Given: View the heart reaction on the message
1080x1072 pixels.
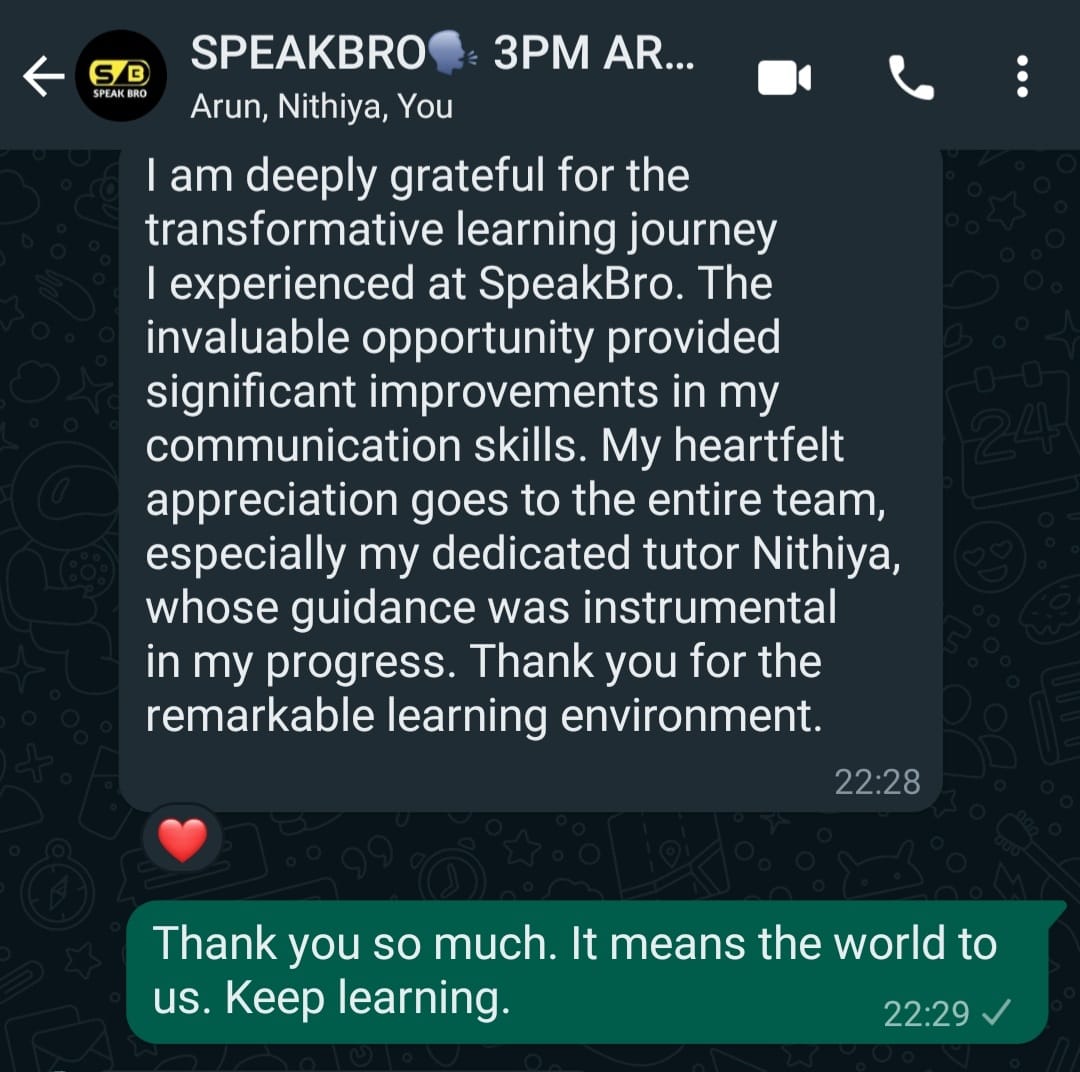Looking at the screenshot, I should click(182, 839).
